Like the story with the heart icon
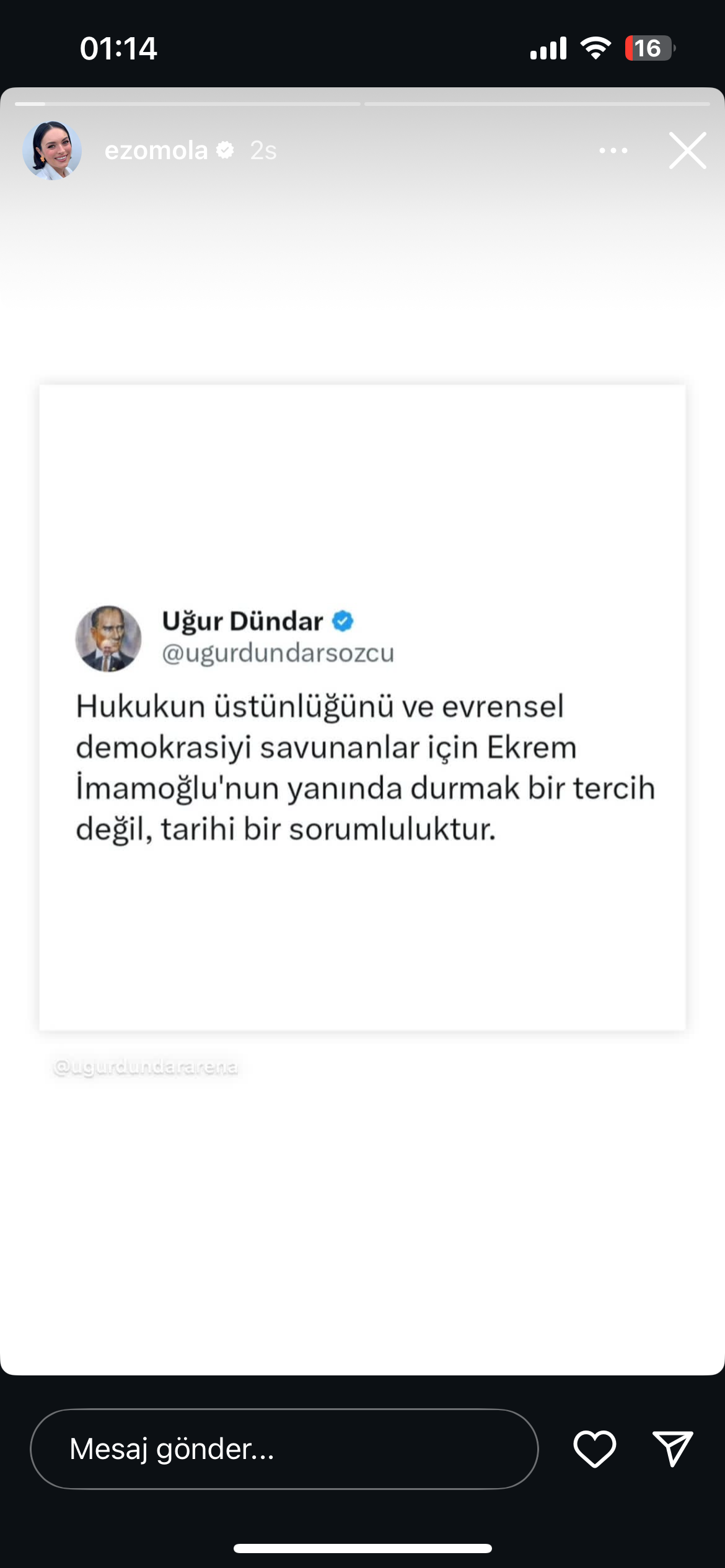Viewport: 725px width, 1568px height. tap(594, 1449)
